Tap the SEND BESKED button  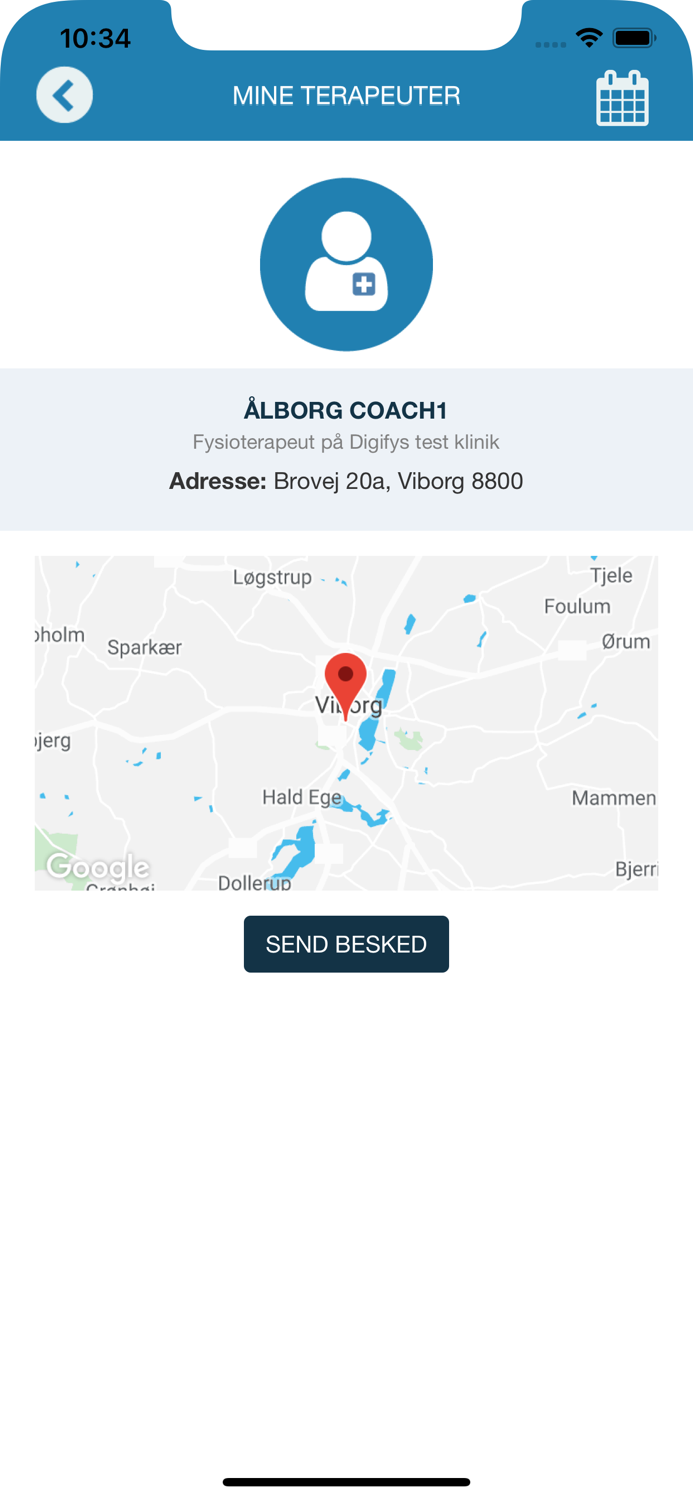[x=346, y=944]
